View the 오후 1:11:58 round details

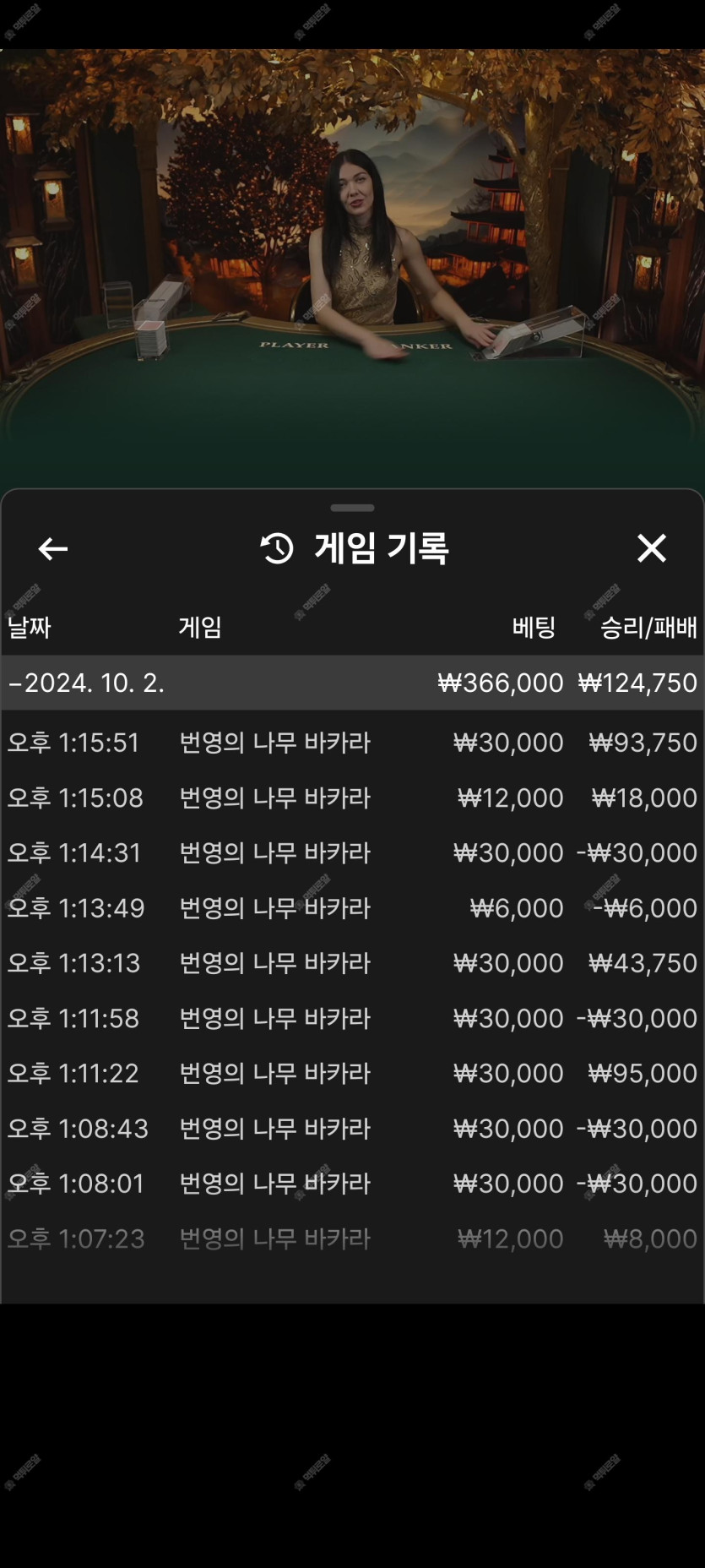[x=352, y=1018]
